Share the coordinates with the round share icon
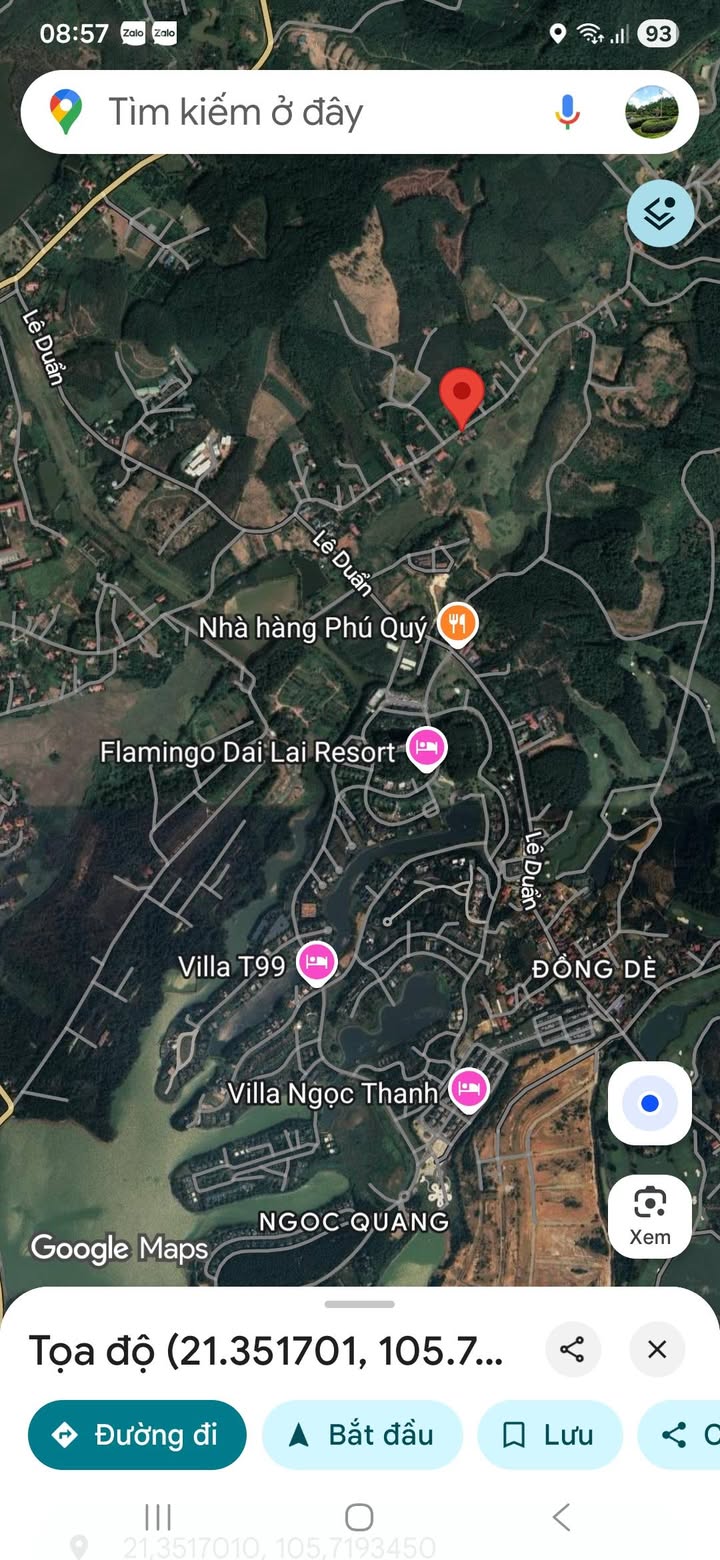This screenshot has height=1560, width=720. tap(573, 1350)
